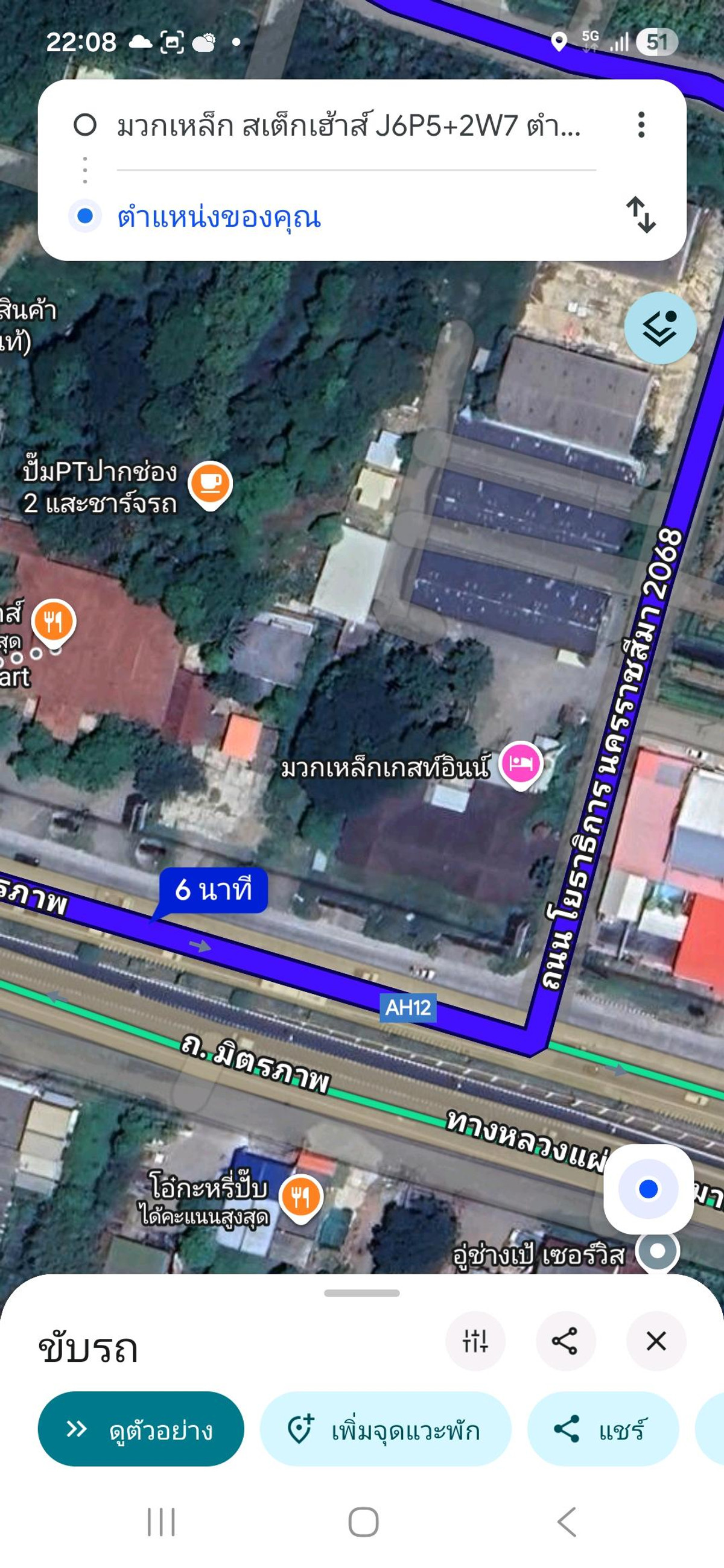Add a stop with เพิ่มจุดแวะพัก
Image resolution: width=724 pixels, height=1568 pixels.
[385, 1428]
